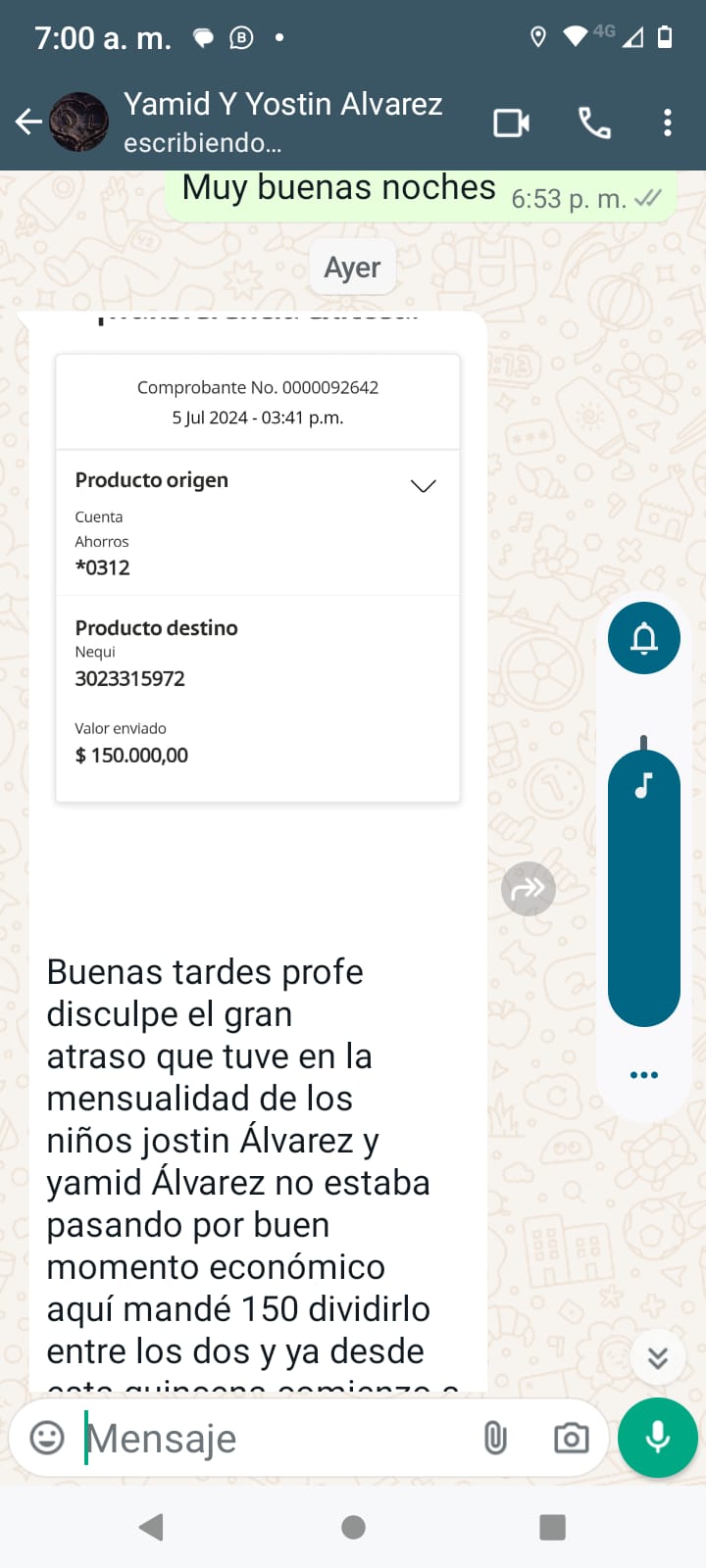Viewport: 706px width, 1568px height.
Task: Record a voice message
Action: point(658,1438)
